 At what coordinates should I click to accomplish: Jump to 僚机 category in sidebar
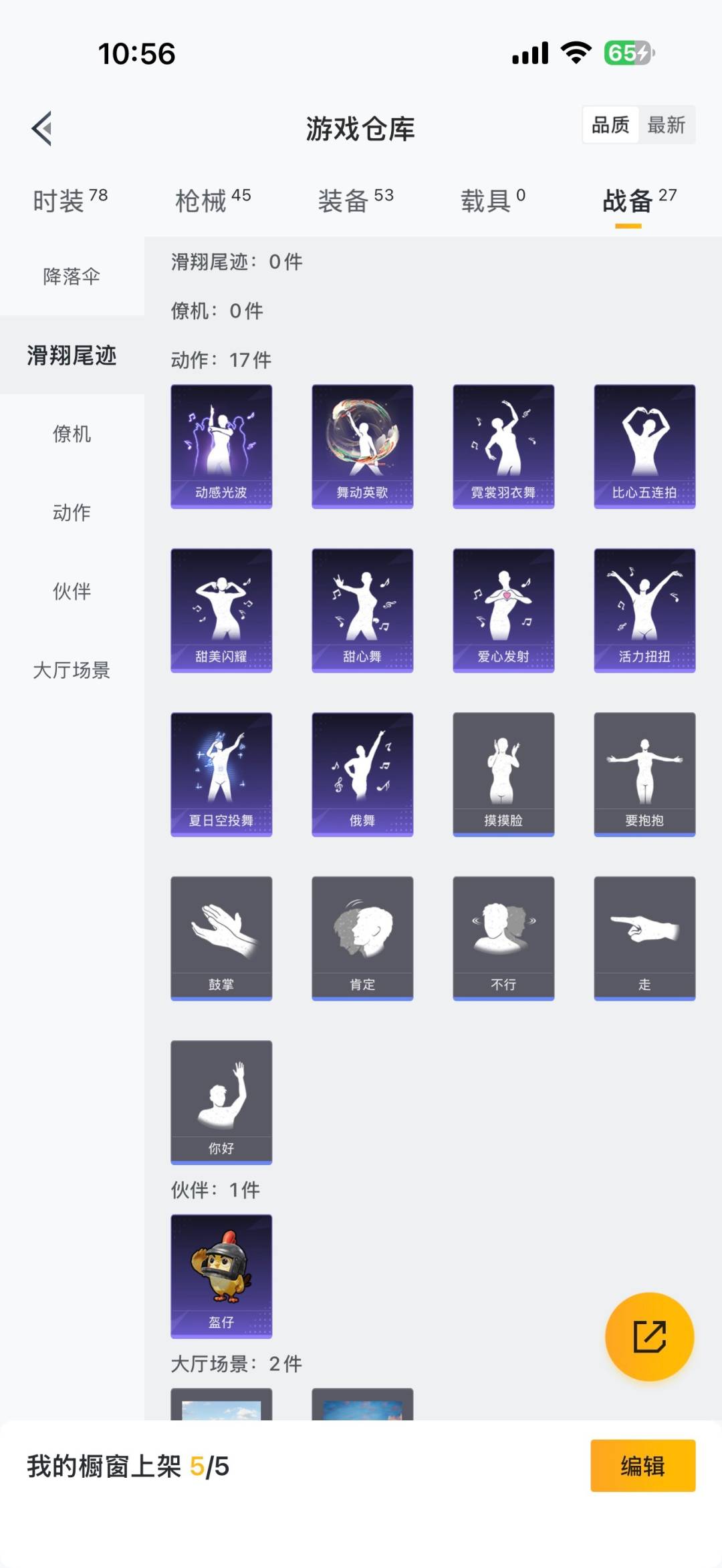(72, 434)
